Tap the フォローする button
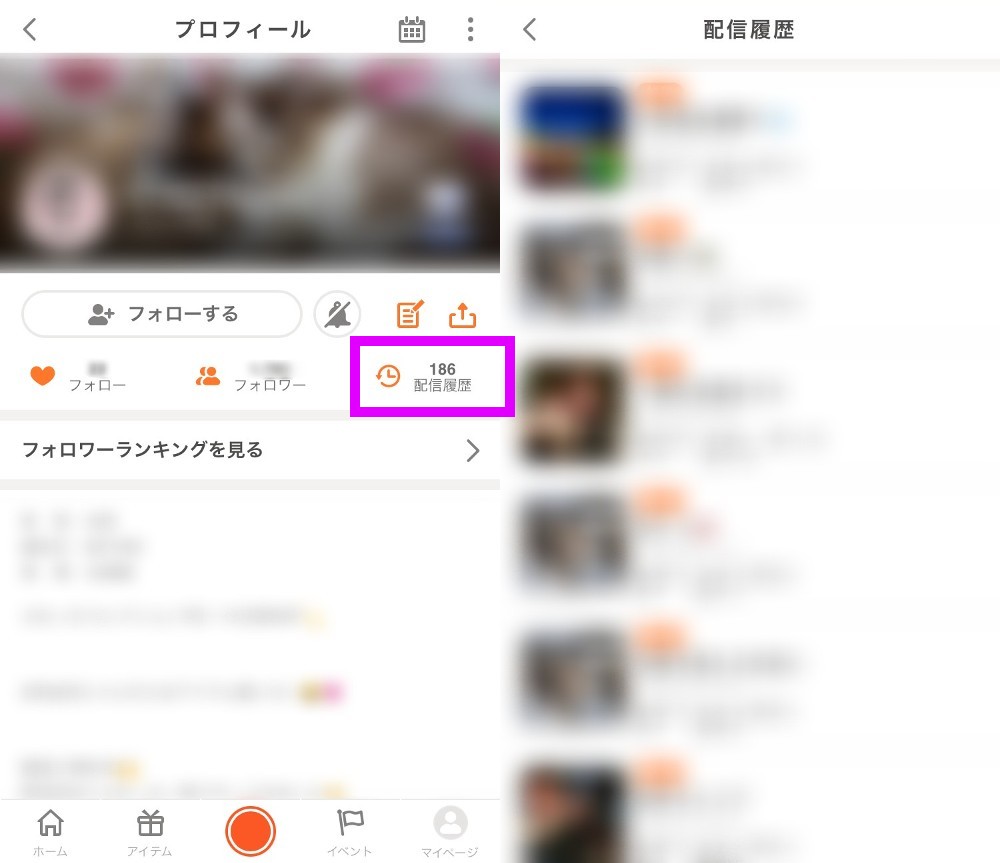The image size is (1000, 863). [162, 315]
